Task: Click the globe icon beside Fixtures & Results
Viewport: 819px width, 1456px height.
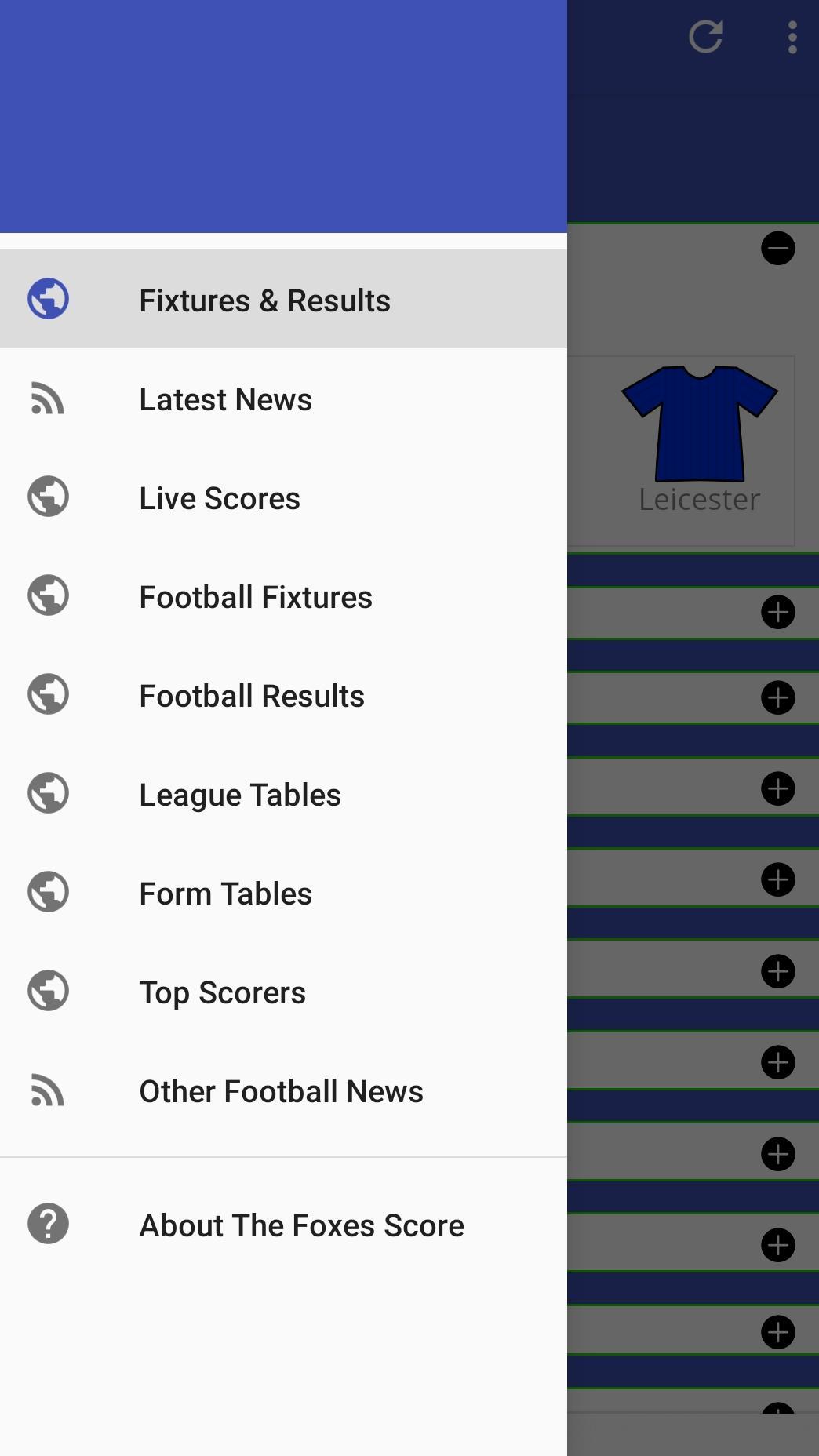Action: pos(48,299)
